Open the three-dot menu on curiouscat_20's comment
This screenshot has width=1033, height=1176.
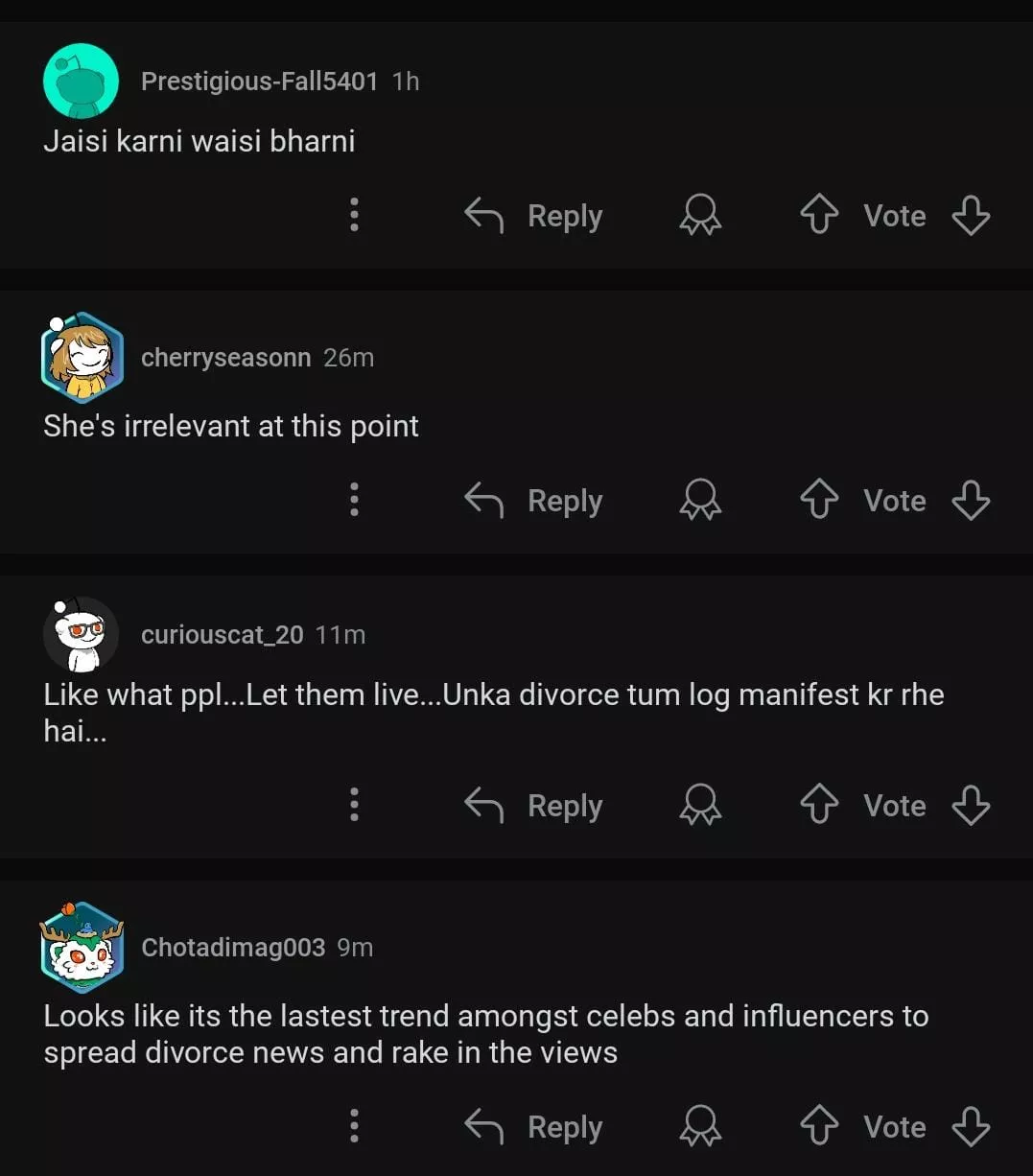pos(354,805)
